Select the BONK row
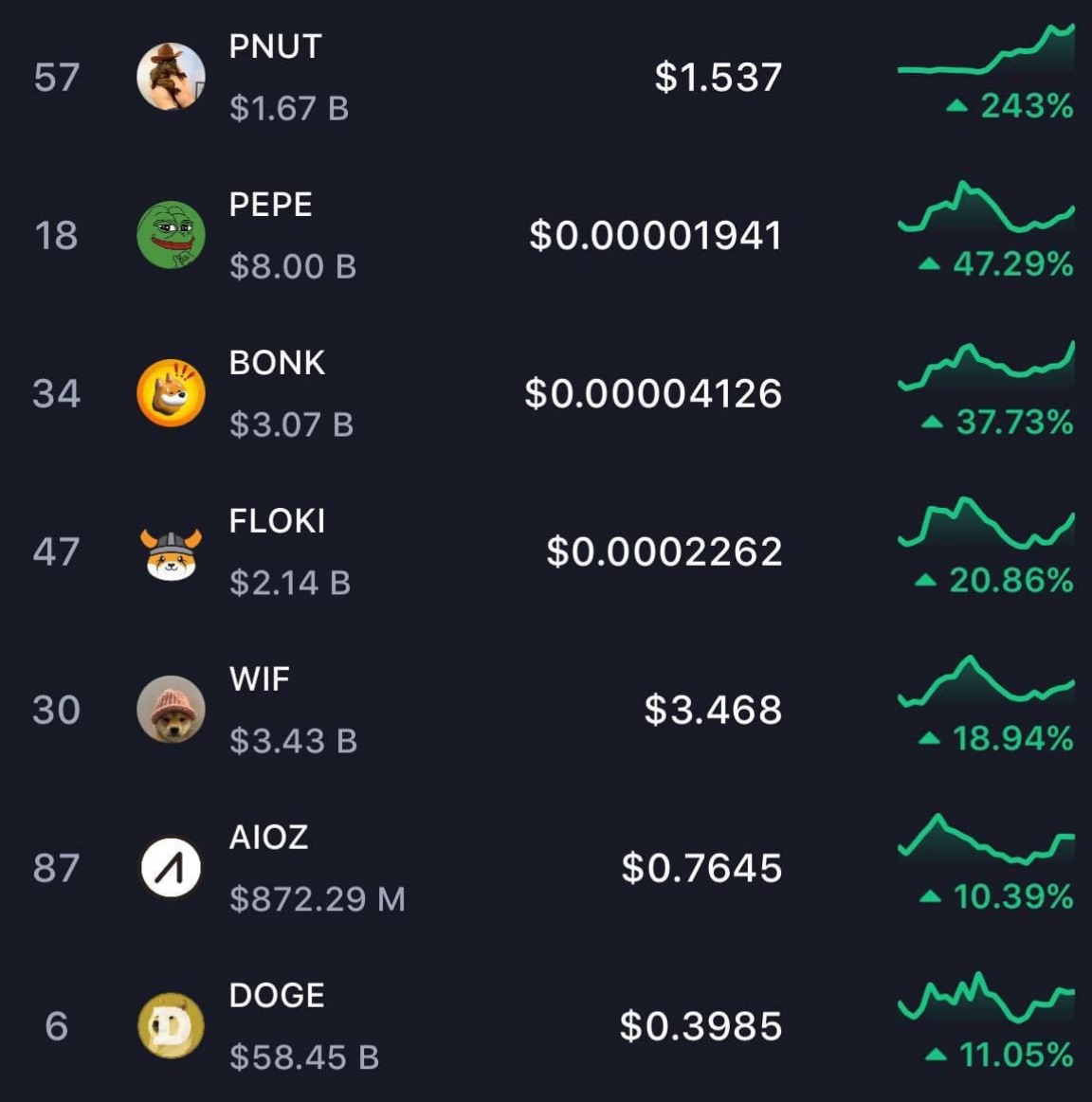 [277, 364]
